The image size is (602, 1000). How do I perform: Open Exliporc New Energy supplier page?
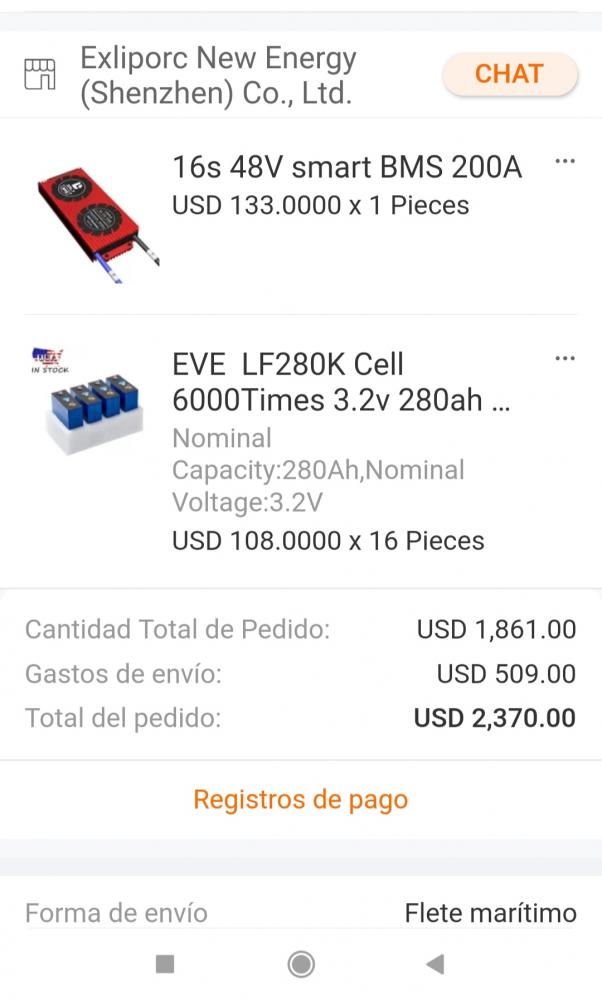click(x=217, y=75)
